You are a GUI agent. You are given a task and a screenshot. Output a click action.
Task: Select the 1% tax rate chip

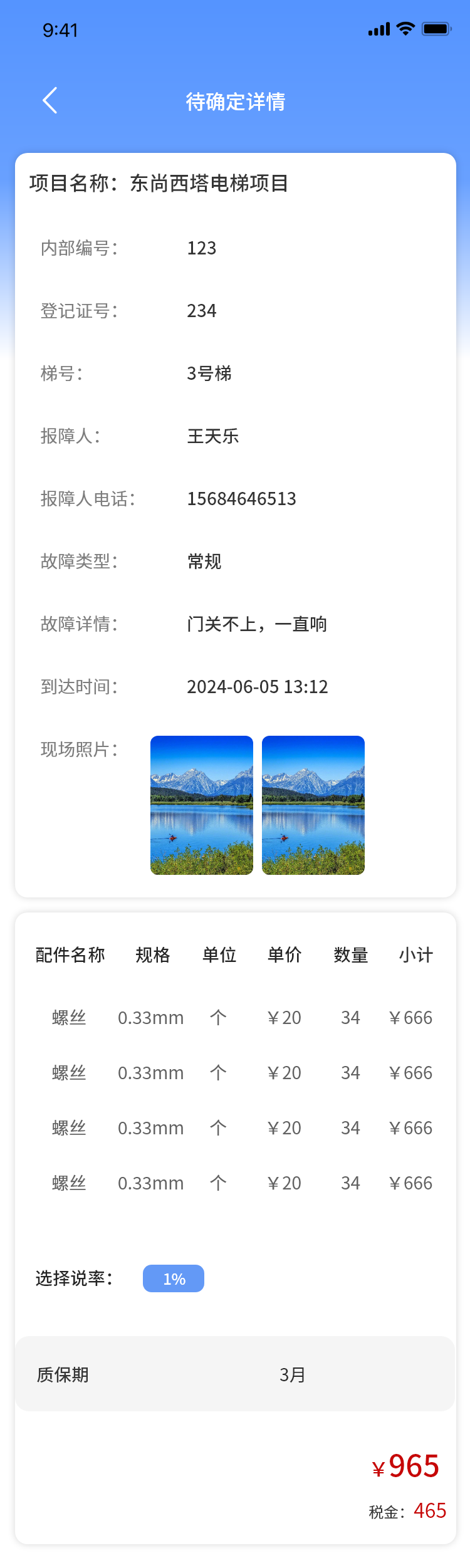coord(174,1278)
